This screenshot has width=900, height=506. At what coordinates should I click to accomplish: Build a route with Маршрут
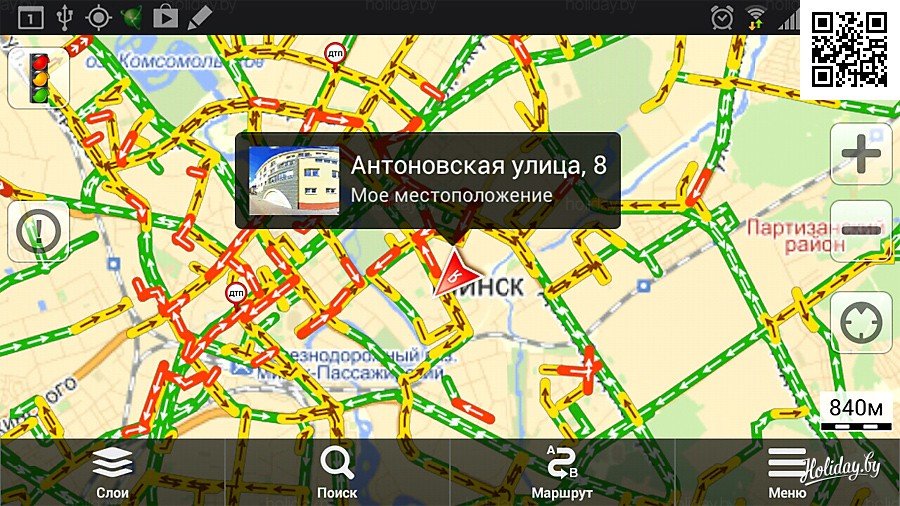tap(562, 473)
